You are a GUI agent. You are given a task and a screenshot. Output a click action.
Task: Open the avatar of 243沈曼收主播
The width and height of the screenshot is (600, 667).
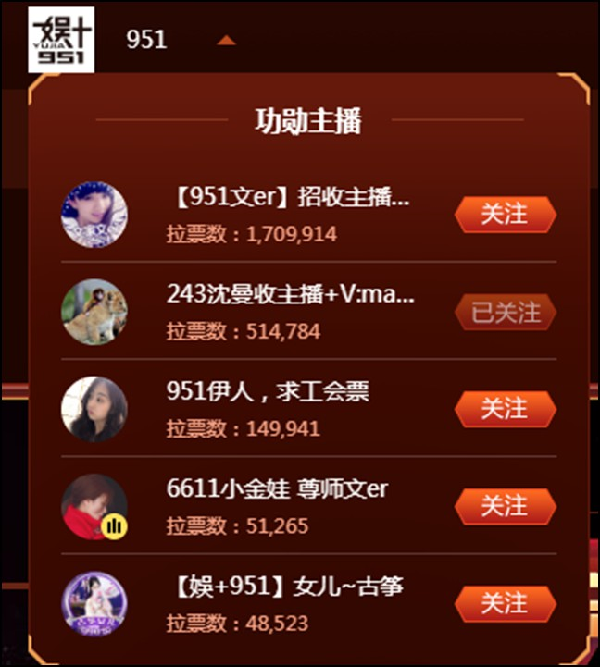[94, 311]
